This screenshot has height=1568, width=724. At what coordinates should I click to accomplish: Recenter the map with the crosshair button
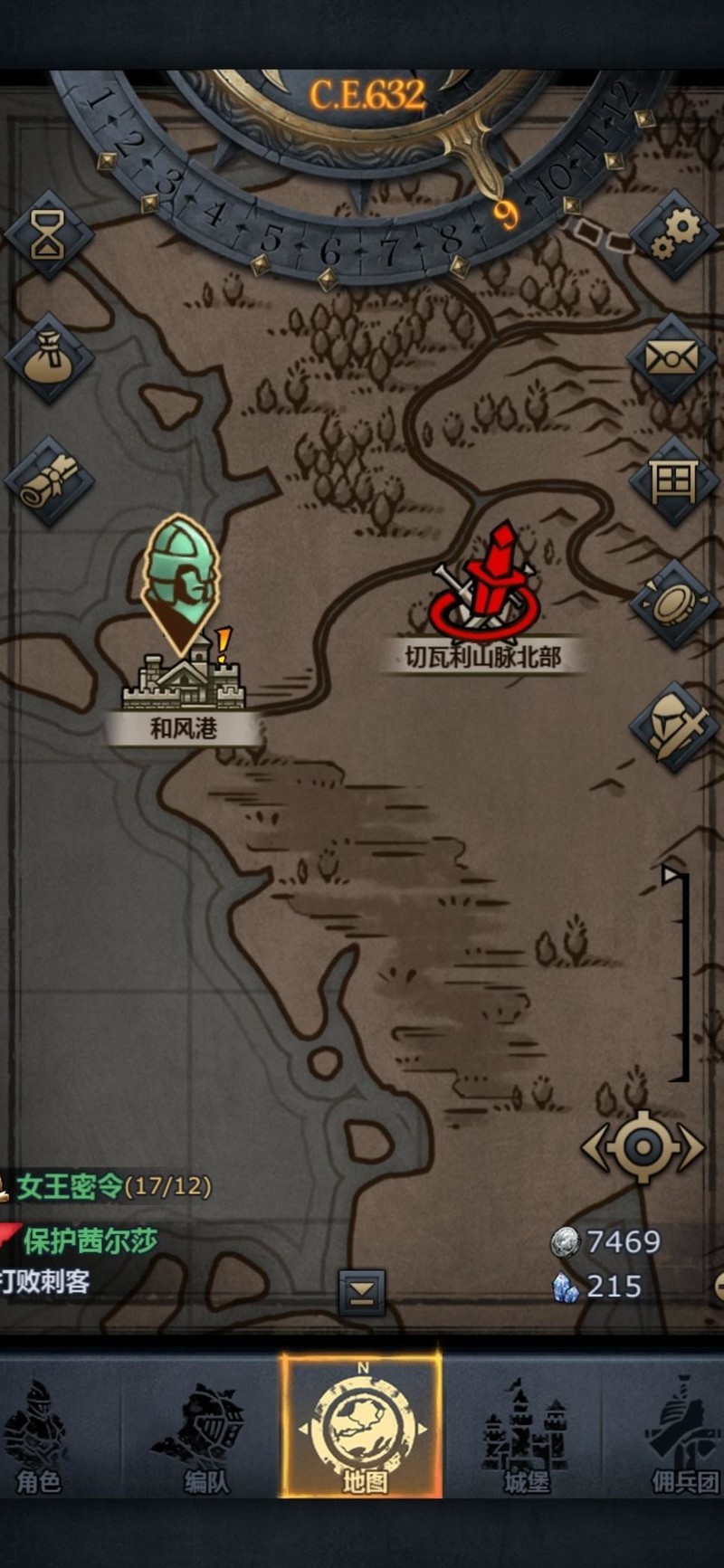coord(643,1146)
